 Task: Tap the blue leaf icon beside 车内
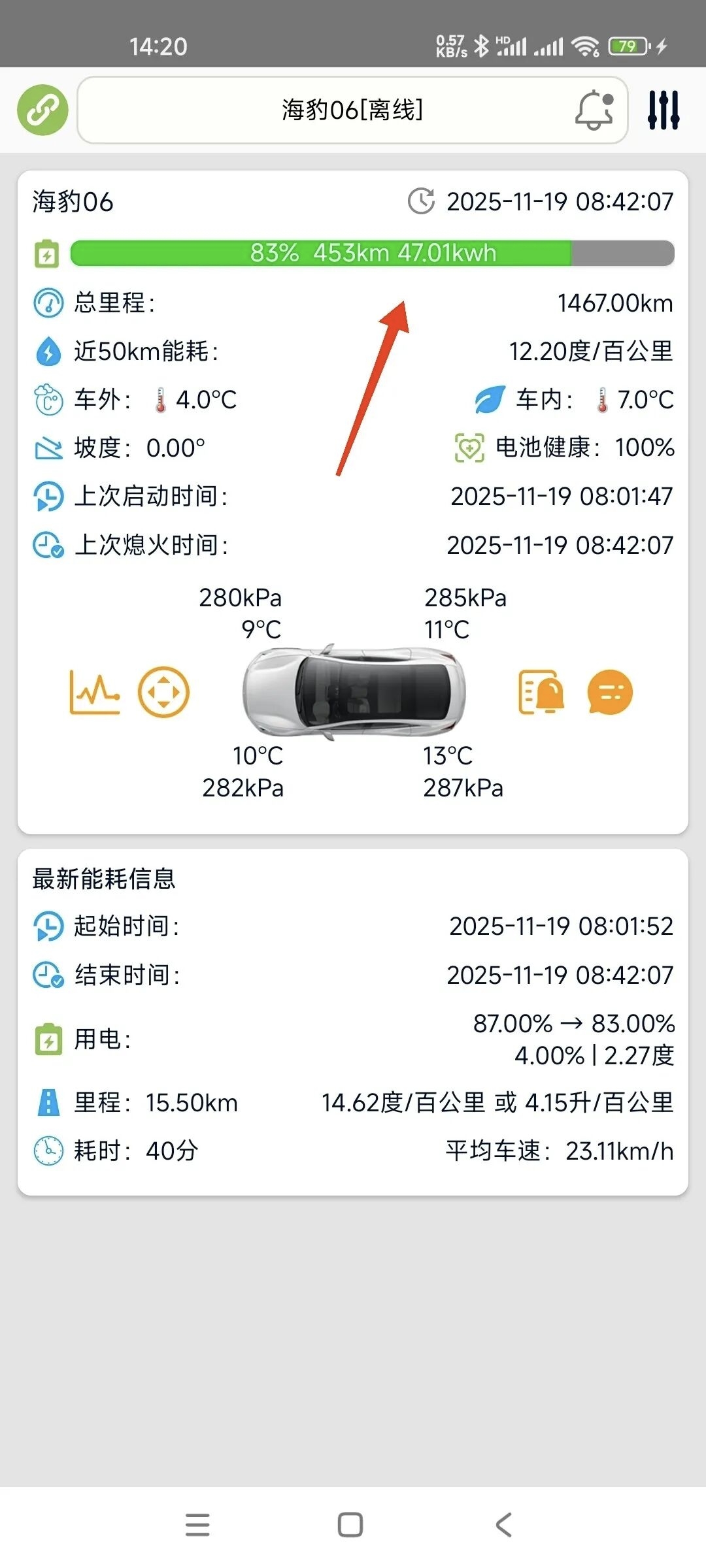click(490, 400)
